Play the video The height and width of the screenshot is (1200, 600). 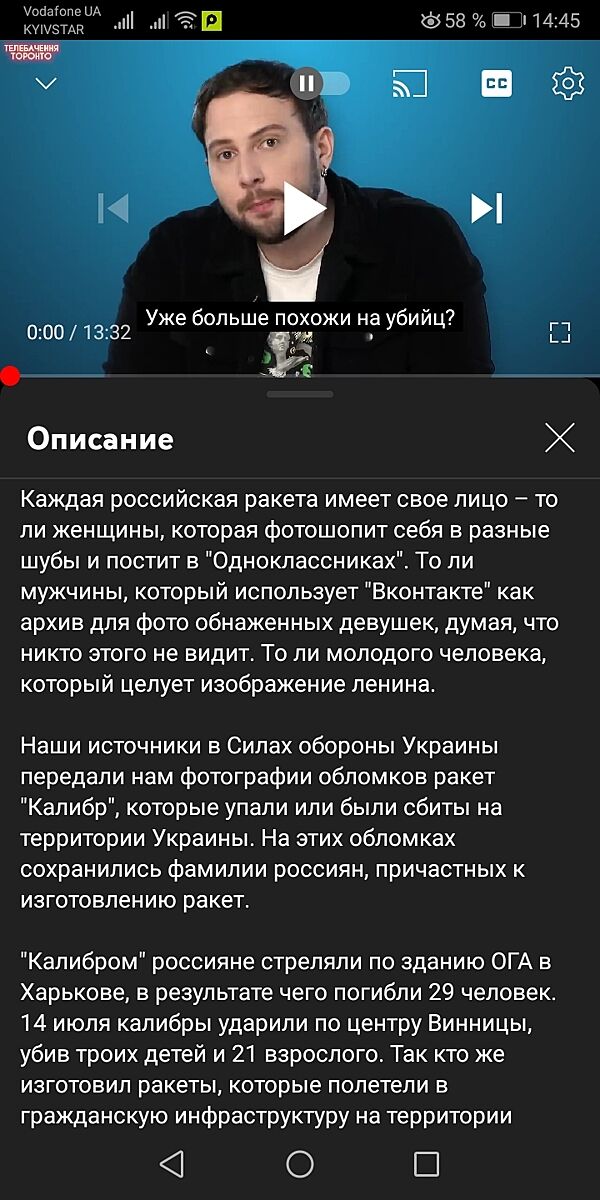[x=303, y=208]
